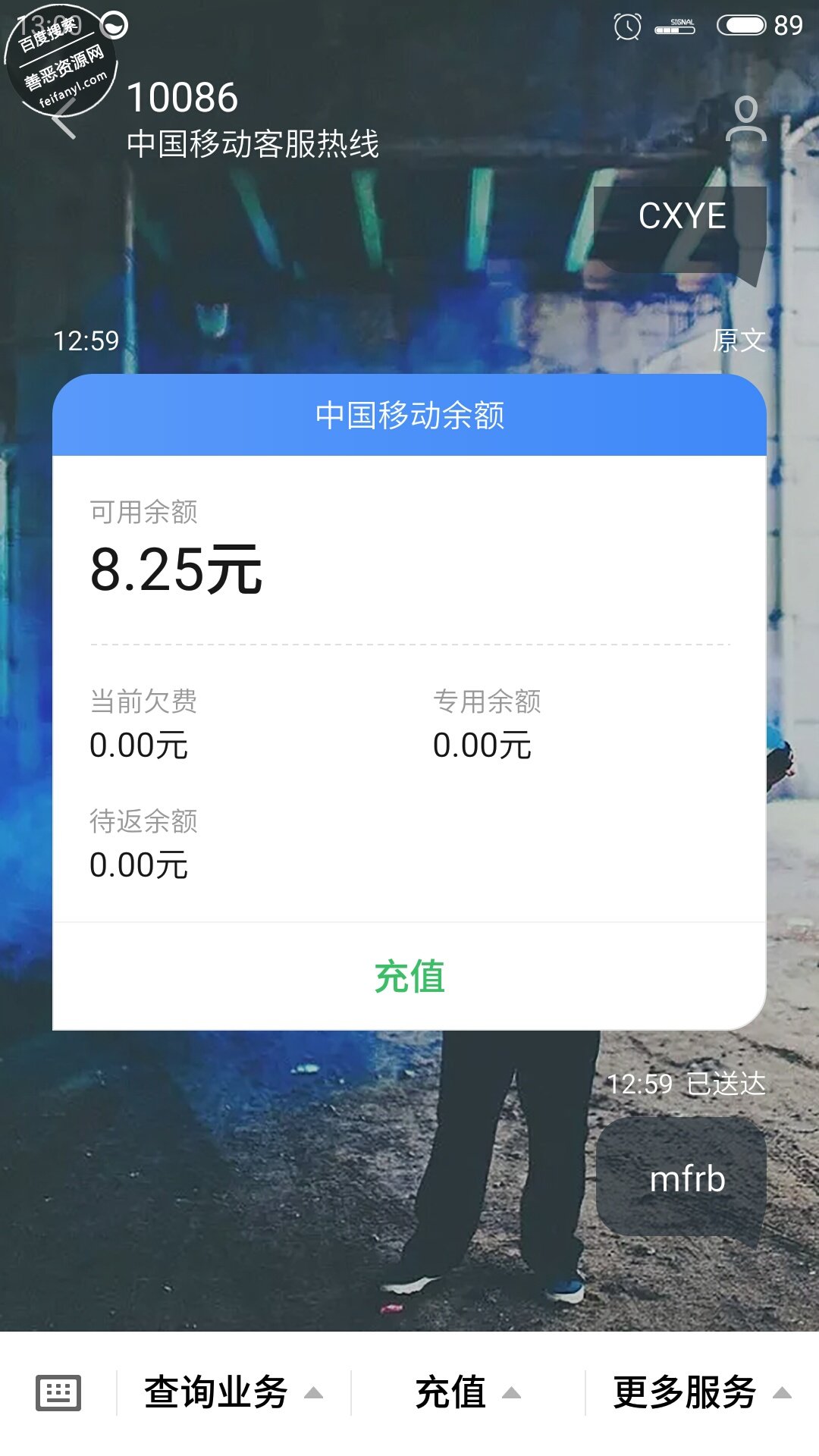
Task: View the 原文 original message
Action: [x=739, y=340]
